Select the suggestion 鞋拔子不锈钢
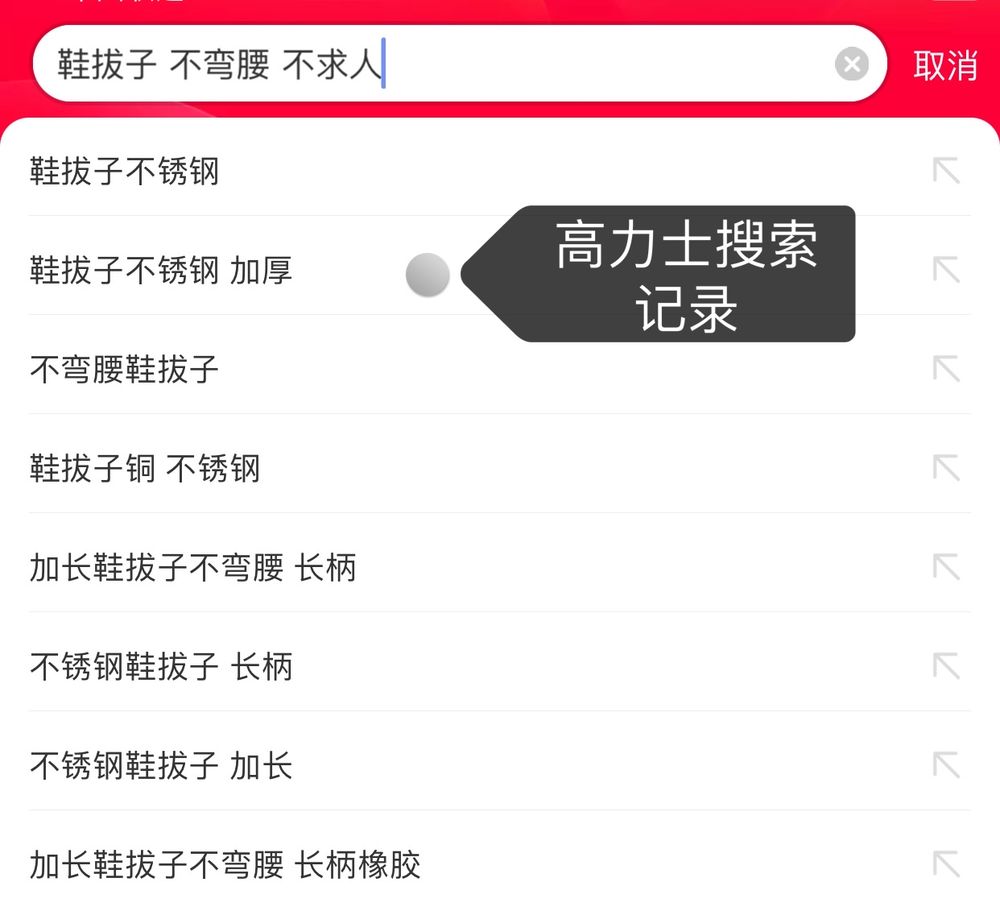Image resolution: width=1000 pixels, height=907 pixels. point(125,171)
